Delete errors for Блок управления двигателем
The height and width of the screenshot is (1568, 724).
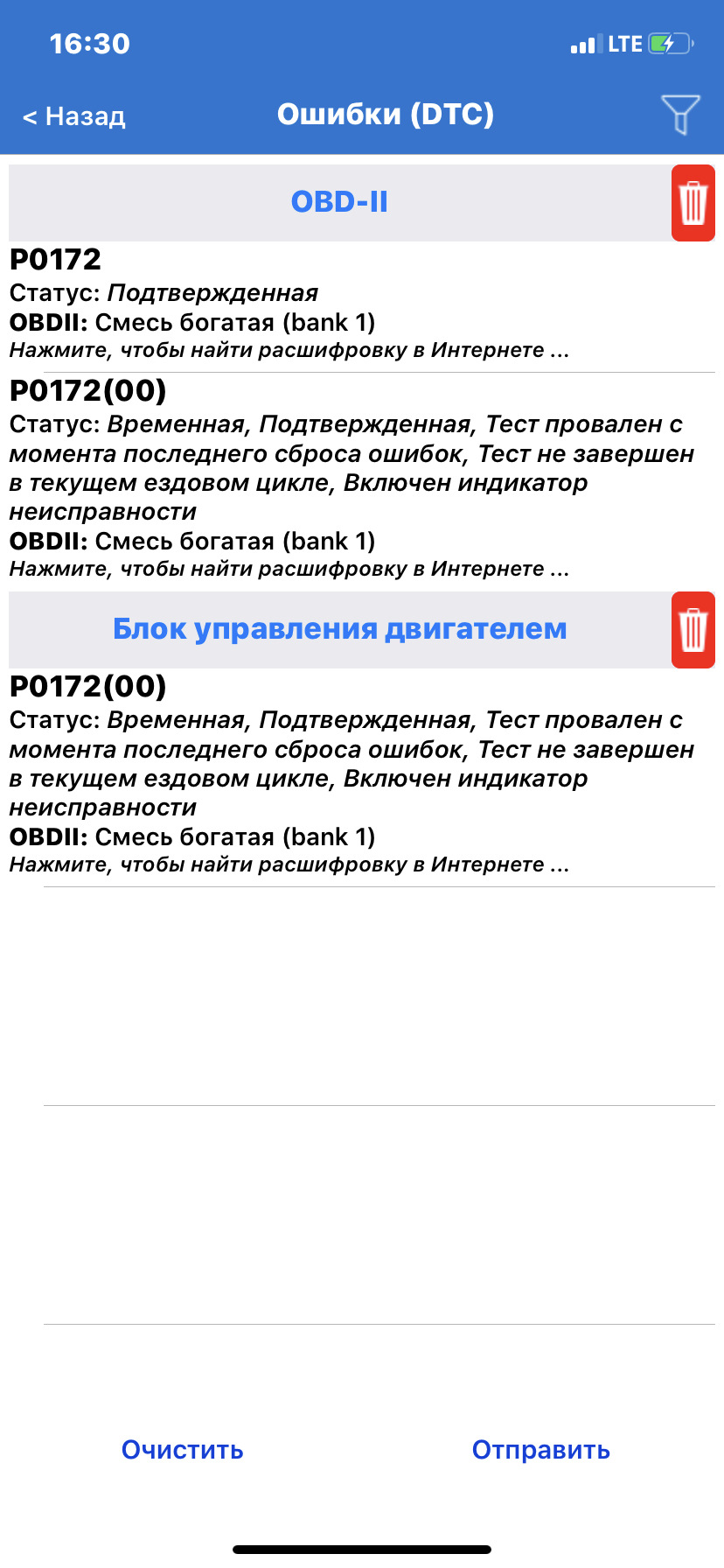pyautogui.click(x=693, y=630)
